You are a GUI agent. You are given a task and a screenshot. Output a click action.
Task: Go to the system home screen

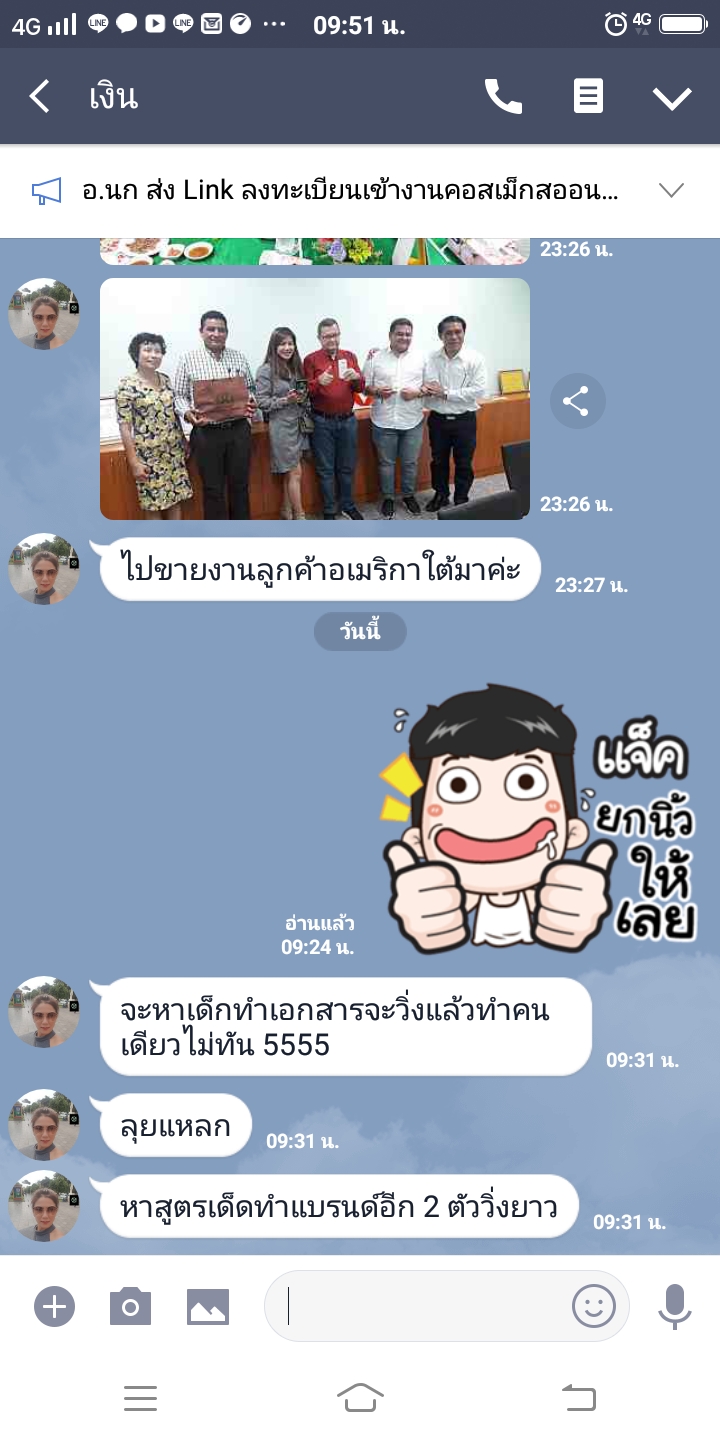pos(360,1397)
